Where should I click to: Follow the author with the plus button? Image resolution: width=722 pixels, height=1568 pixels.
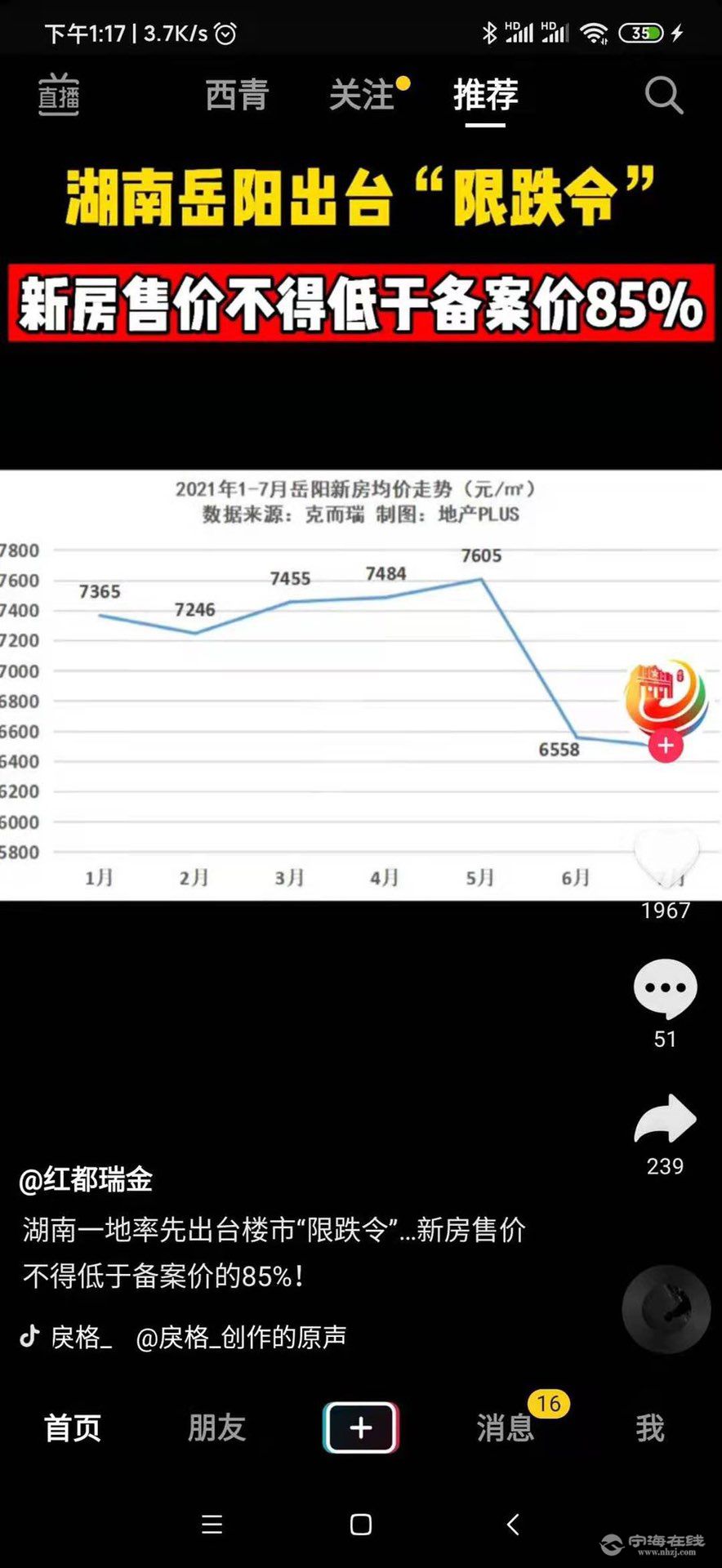coord(666,746)
